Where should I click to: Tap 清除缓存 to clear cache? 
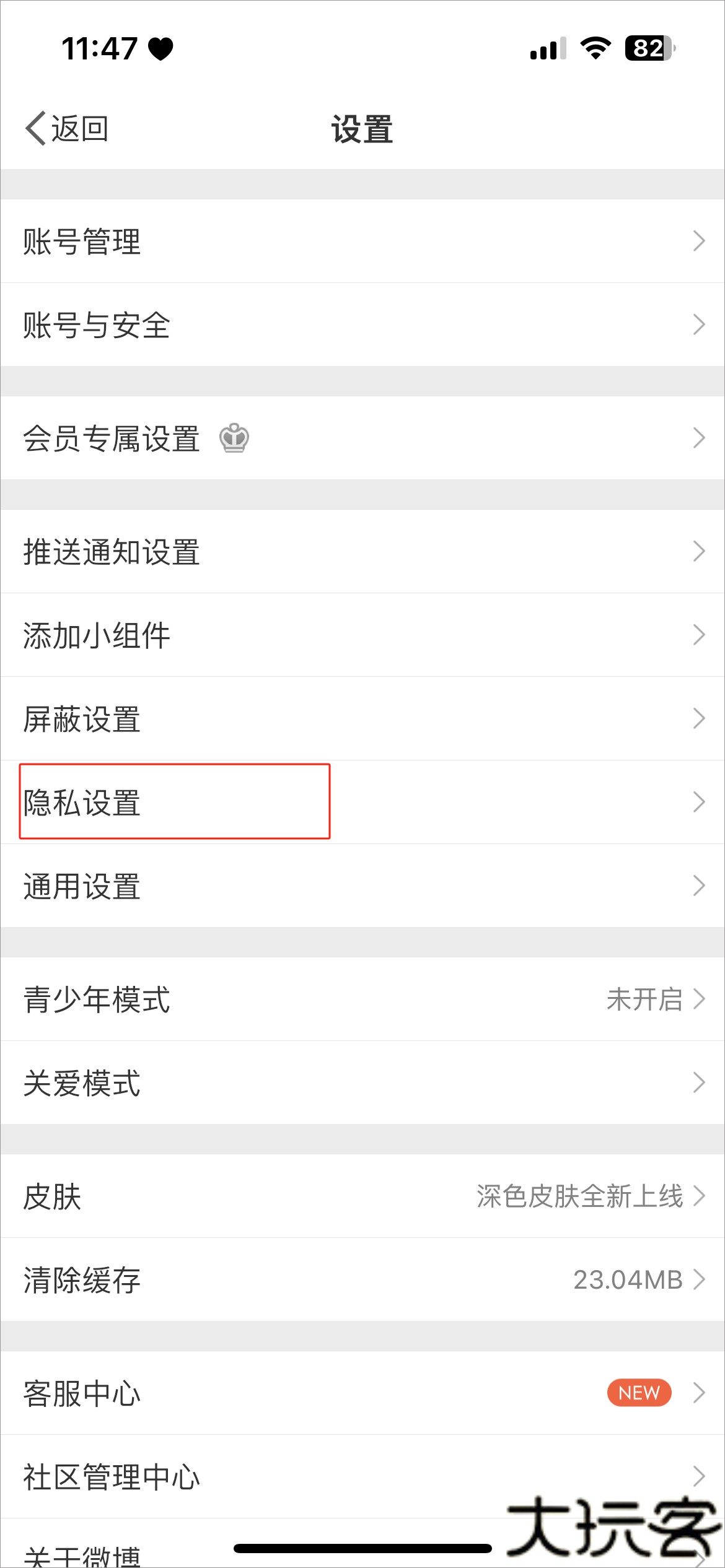pyautogui.click(x=362, y=1279)
